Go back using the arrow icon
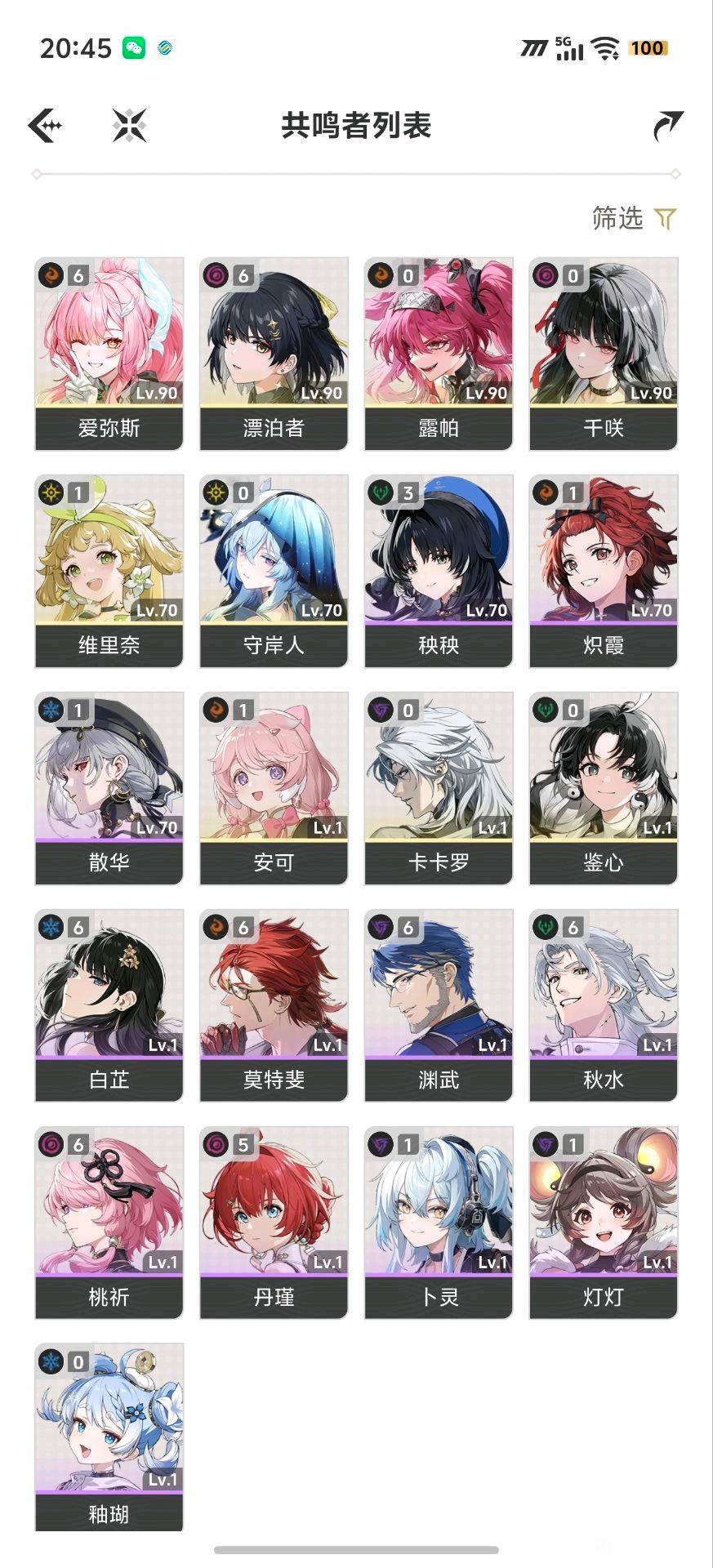713x1568 pixels. (x=45, y=126)
